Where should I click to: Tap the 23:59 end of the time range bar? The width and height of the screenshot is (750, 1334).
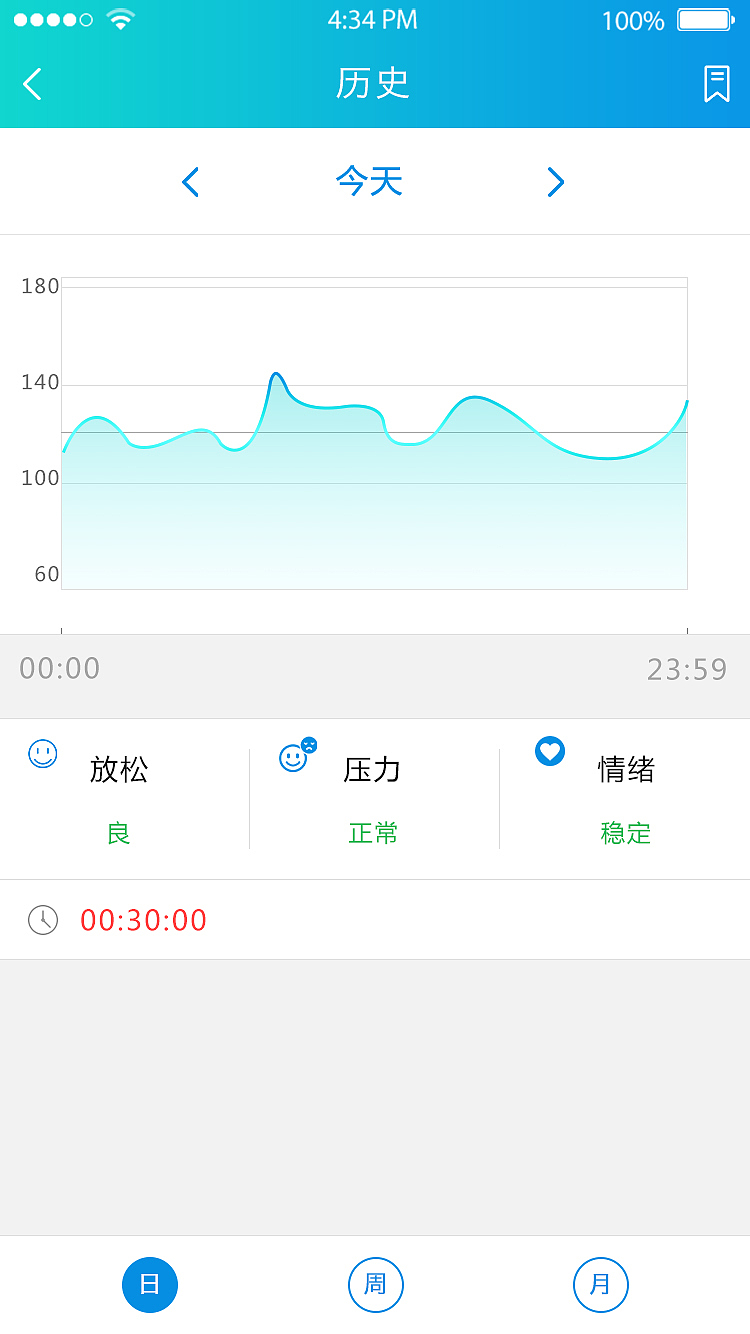(x=687, y=667)
